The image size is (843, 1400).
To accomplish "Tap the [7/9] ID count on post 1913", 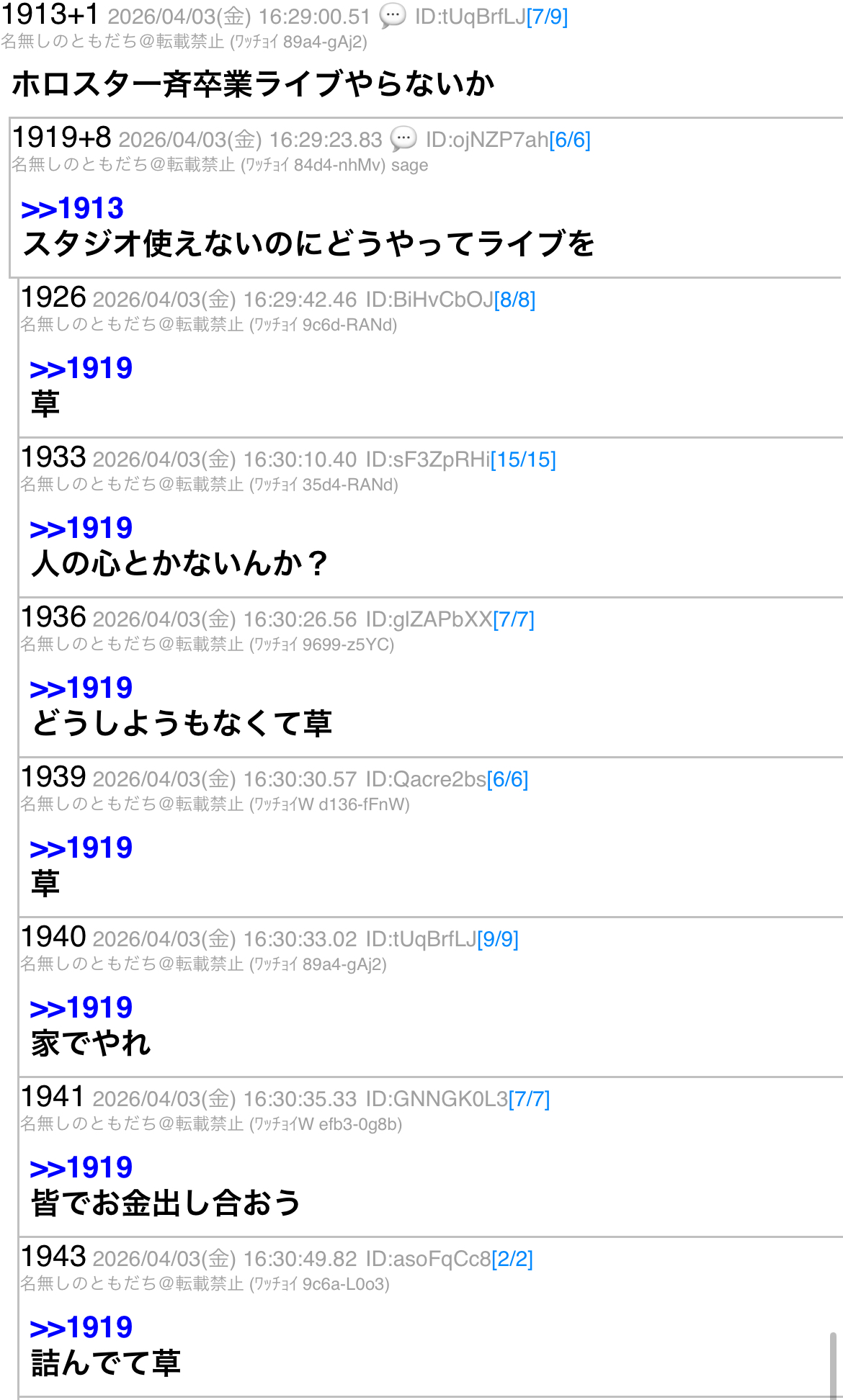I will [547, 17].
